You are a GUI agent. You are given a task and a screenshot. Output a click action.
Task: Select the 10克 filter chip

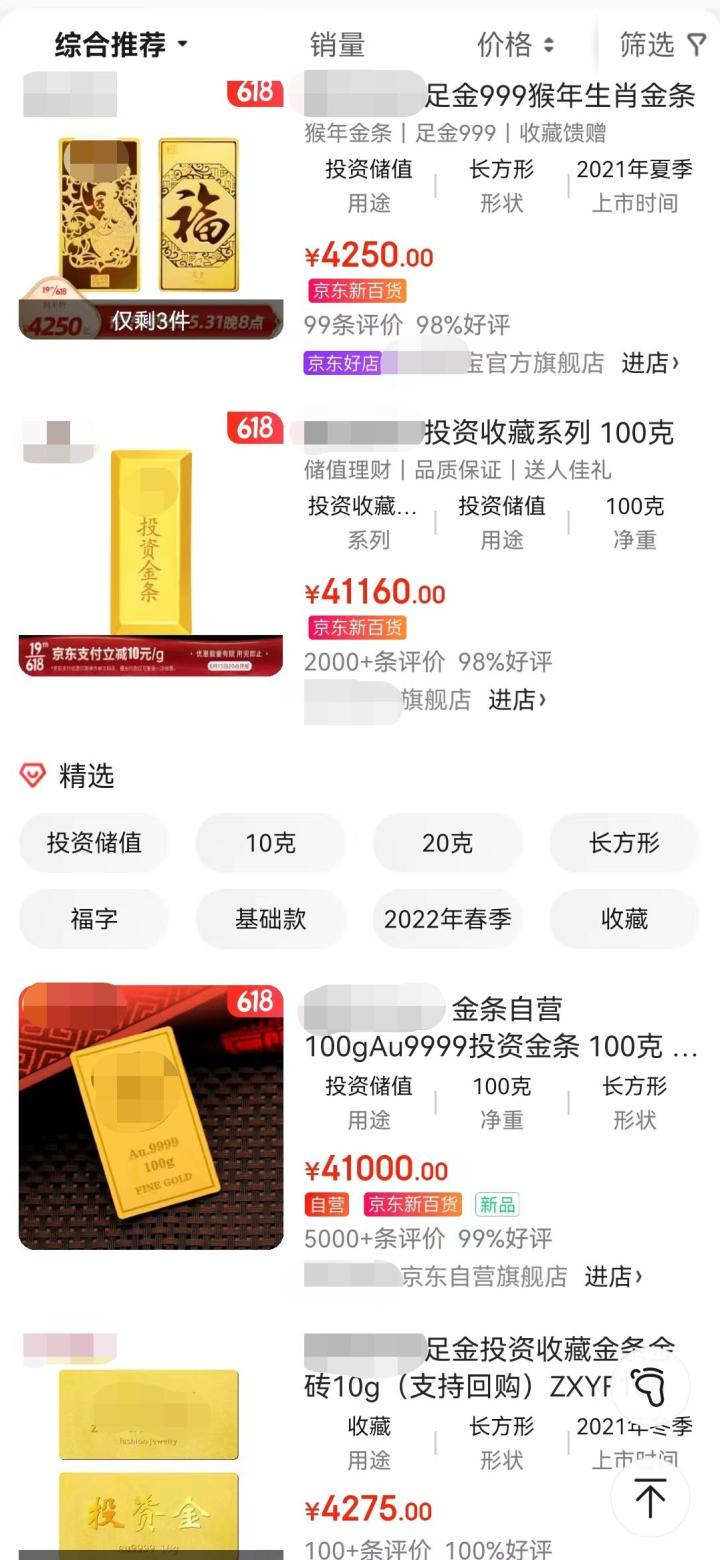(x=271, y=843)
